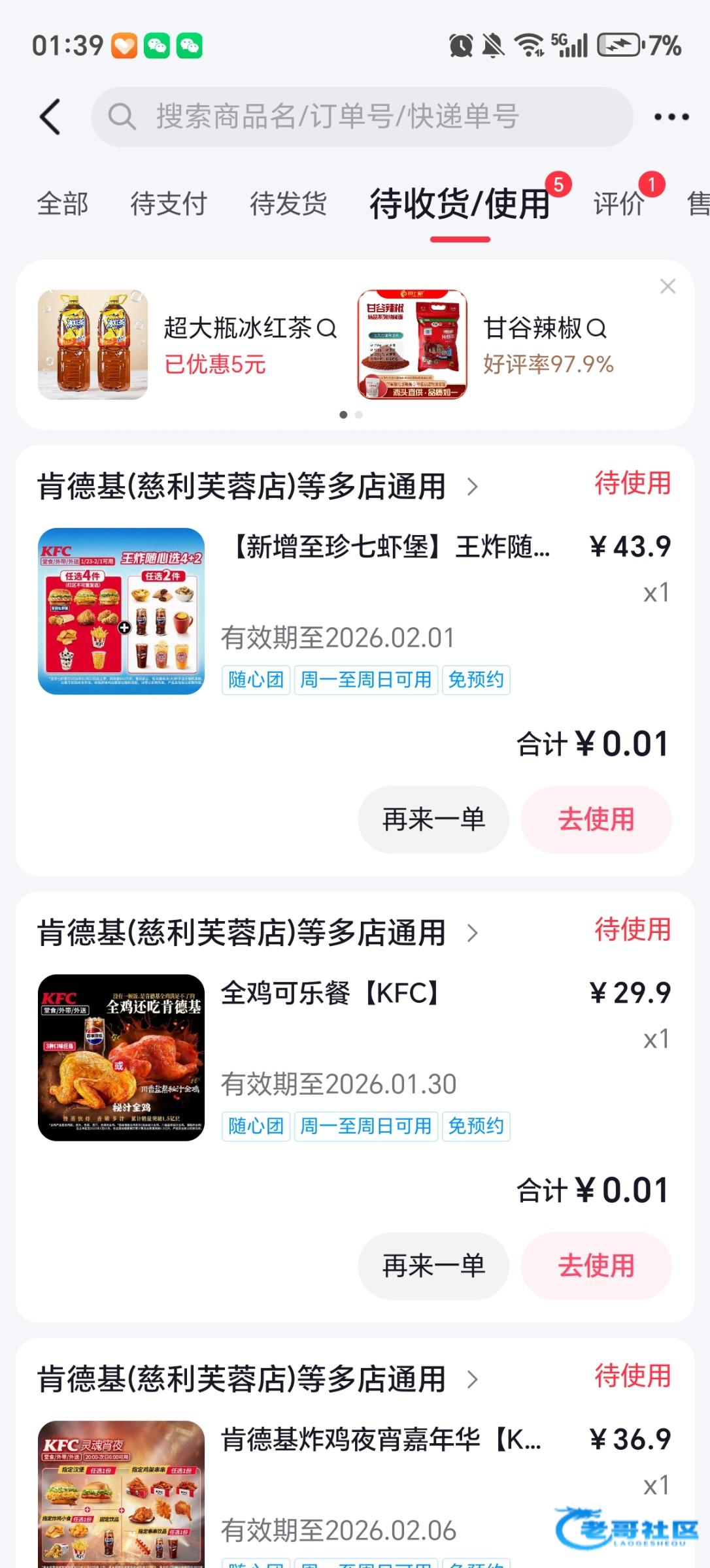Image resolution: width=710 pixels, height=1568 pixels.
Task: Switch to the 全部 tab
Action: click(63, 204)
